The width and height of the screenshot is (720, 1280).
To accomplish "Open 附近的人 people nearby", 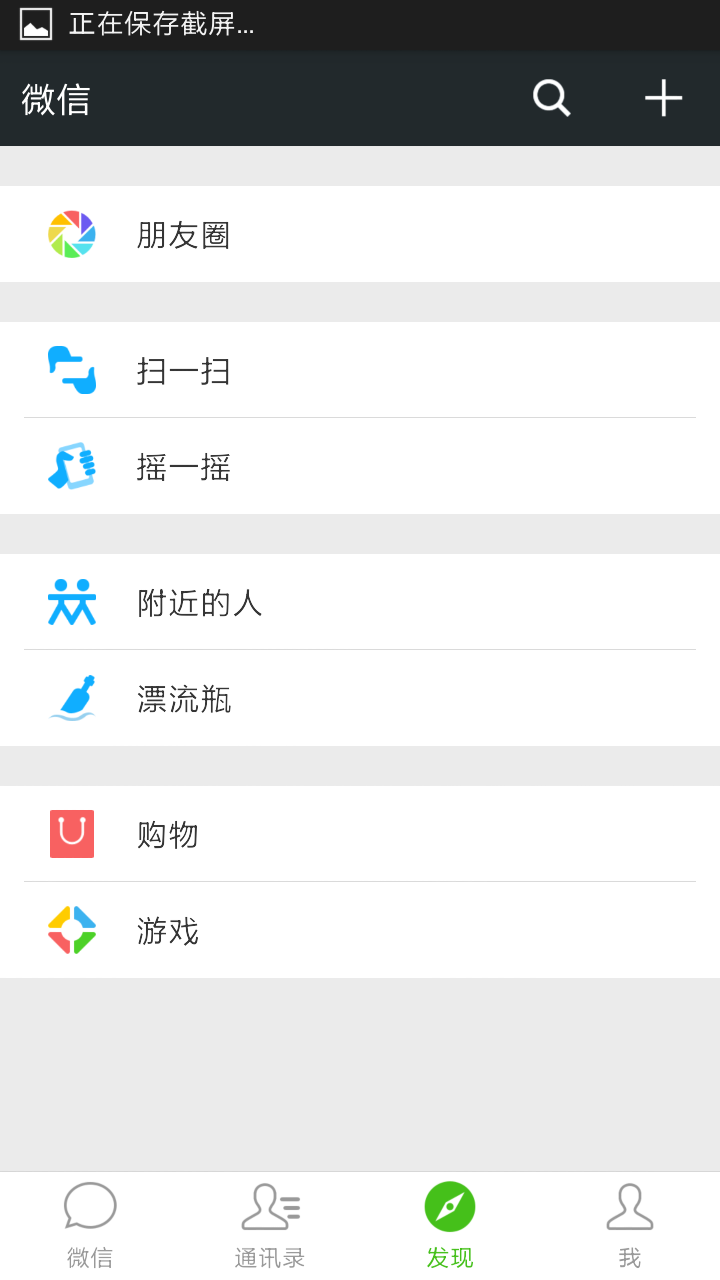I will (360, 602).
